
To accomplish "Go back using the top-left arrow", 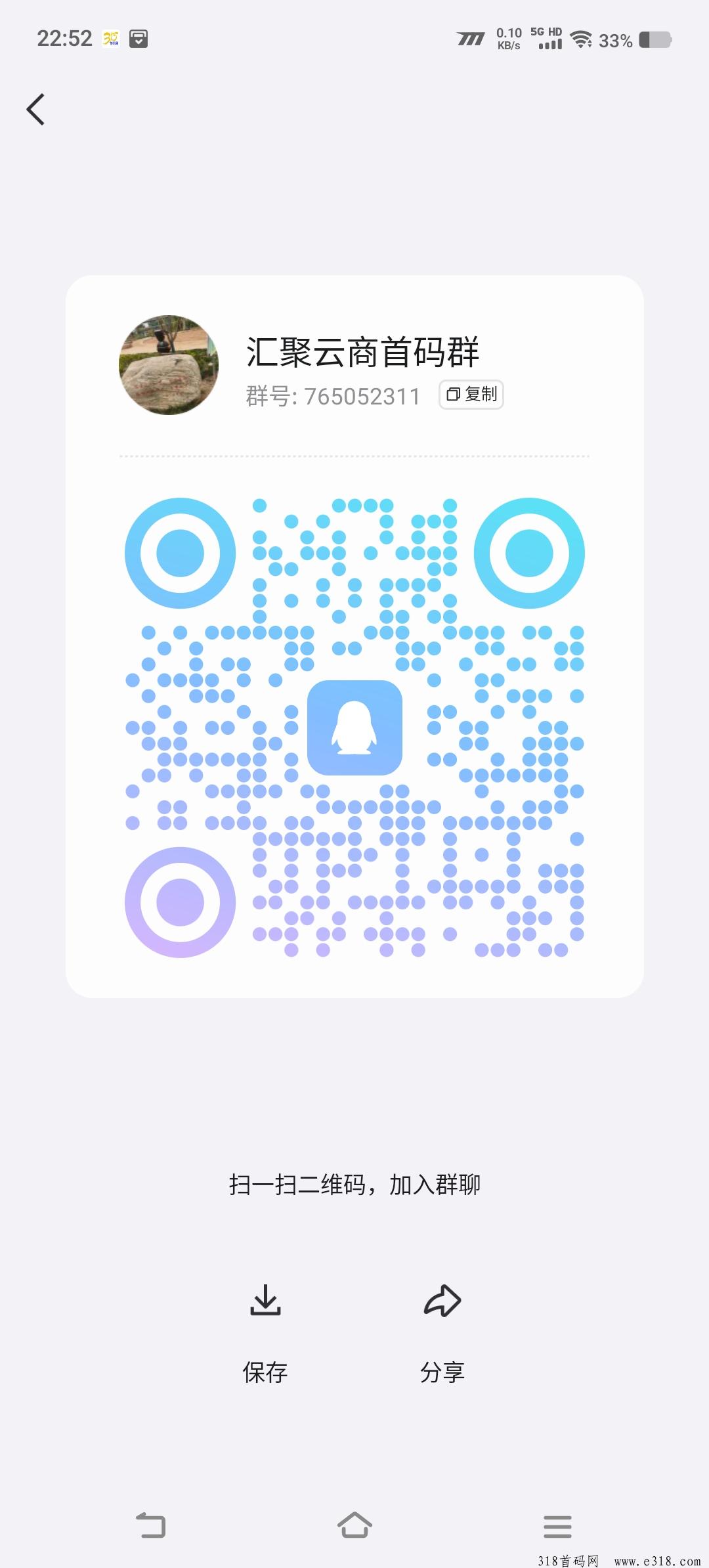I will pyautogui.click(x=35, y=109).
